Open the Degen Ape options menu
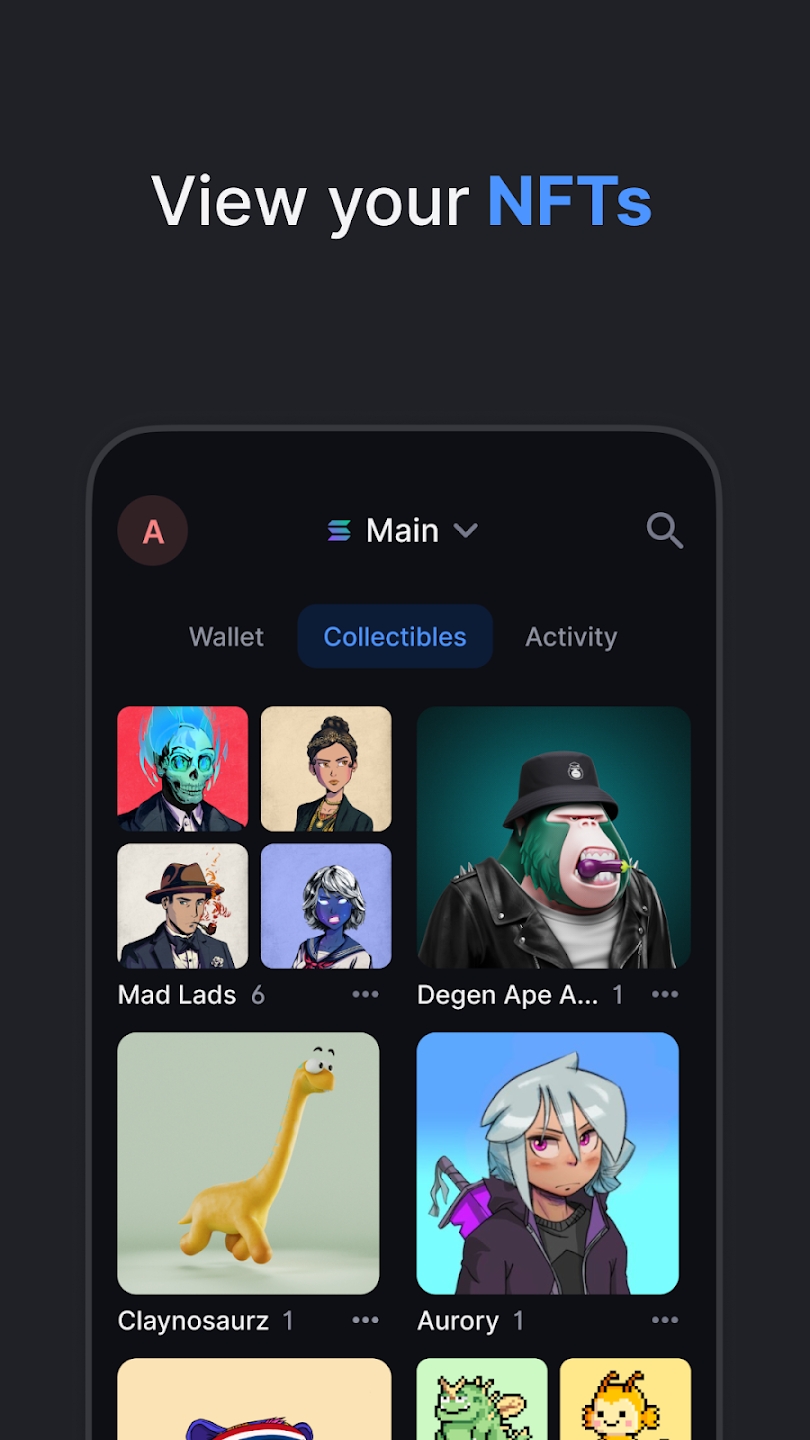The height and width of the screenshot is (1440, 810). [665, 994]
